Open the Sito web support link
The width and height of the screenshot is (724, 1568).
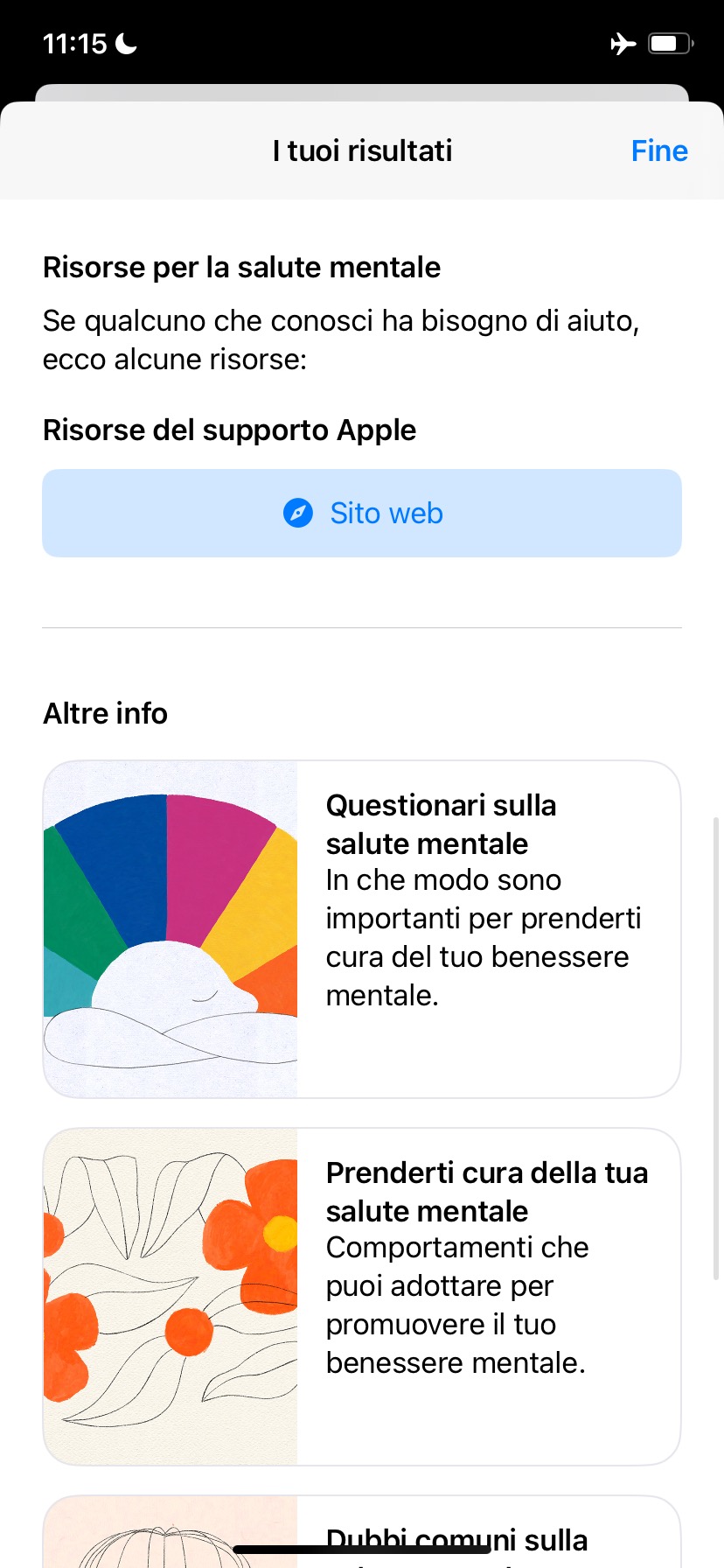click(x=362, y=513)
